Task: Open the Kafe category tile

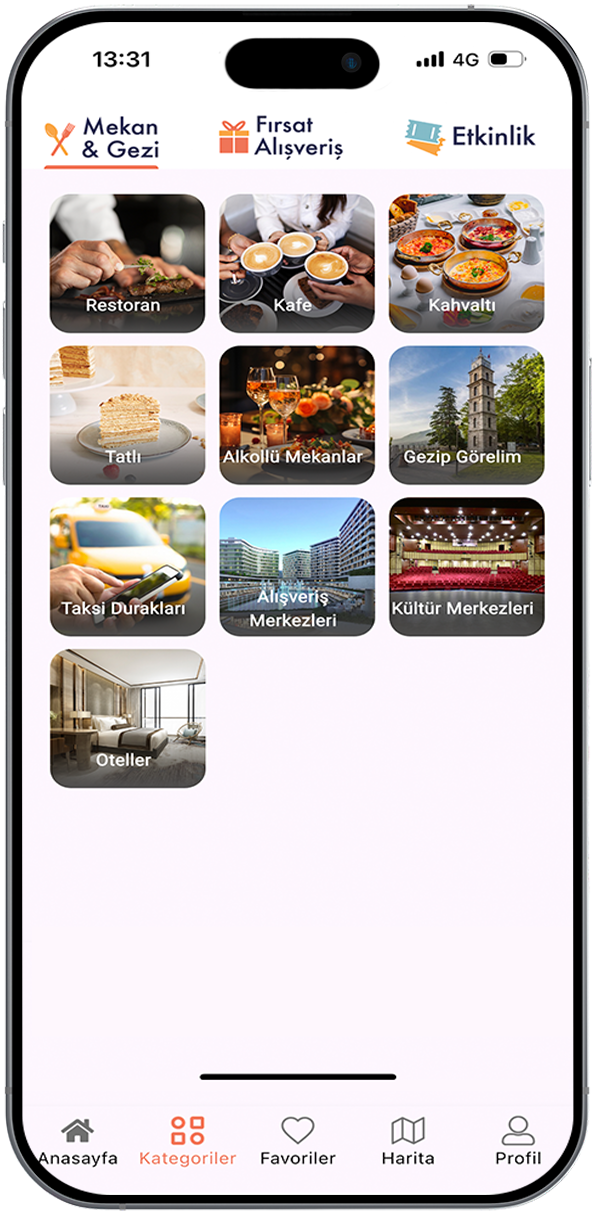Action: [297, 263]
